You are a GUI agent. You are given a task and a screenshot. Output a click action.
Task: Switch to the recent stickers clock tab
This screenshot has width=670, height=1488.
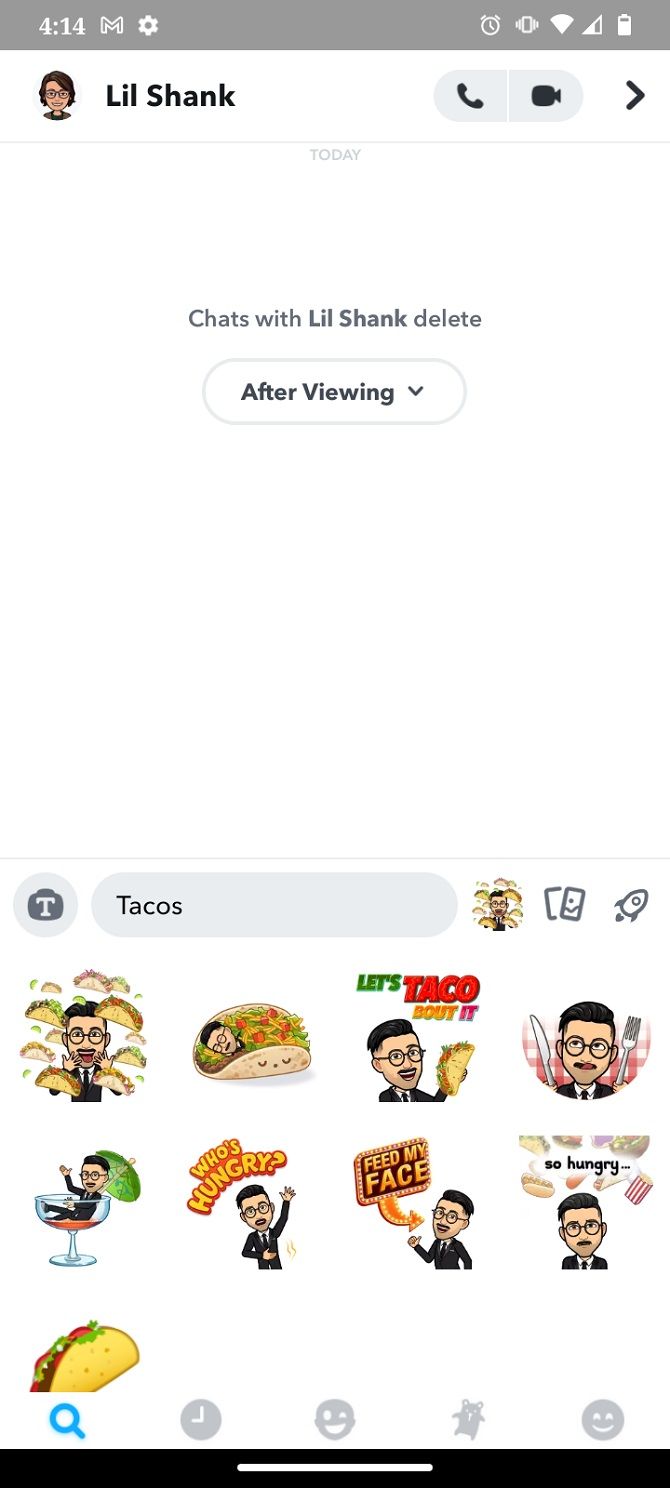click(200, 1420)
